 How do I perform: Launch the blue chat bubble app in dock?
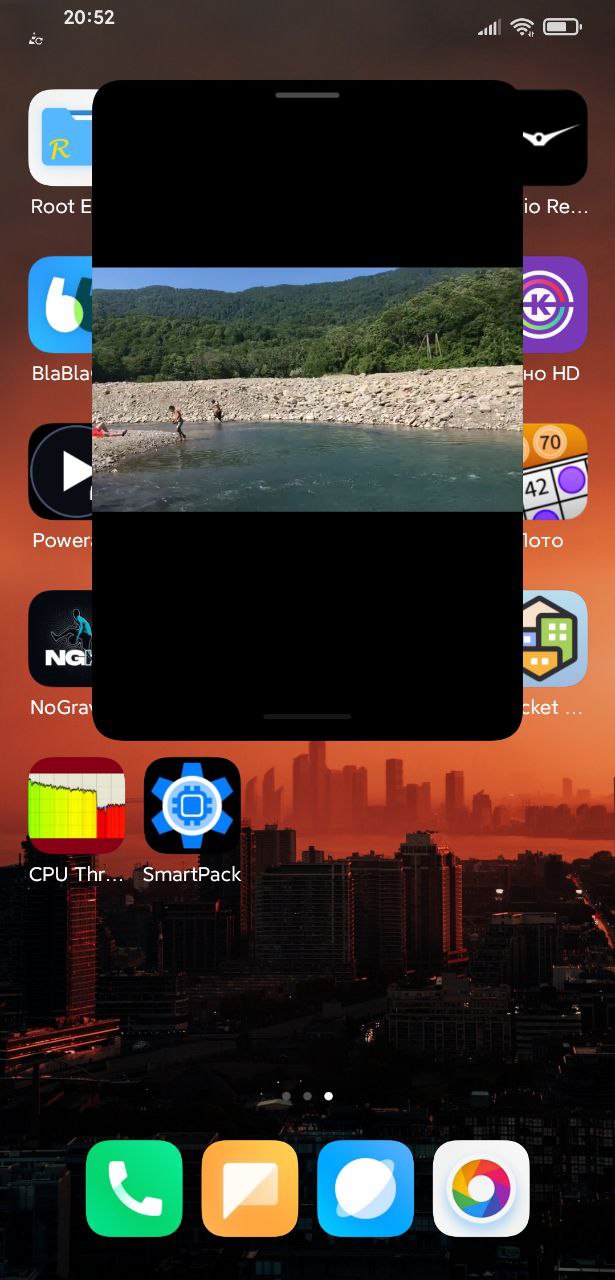[365, 1188]
